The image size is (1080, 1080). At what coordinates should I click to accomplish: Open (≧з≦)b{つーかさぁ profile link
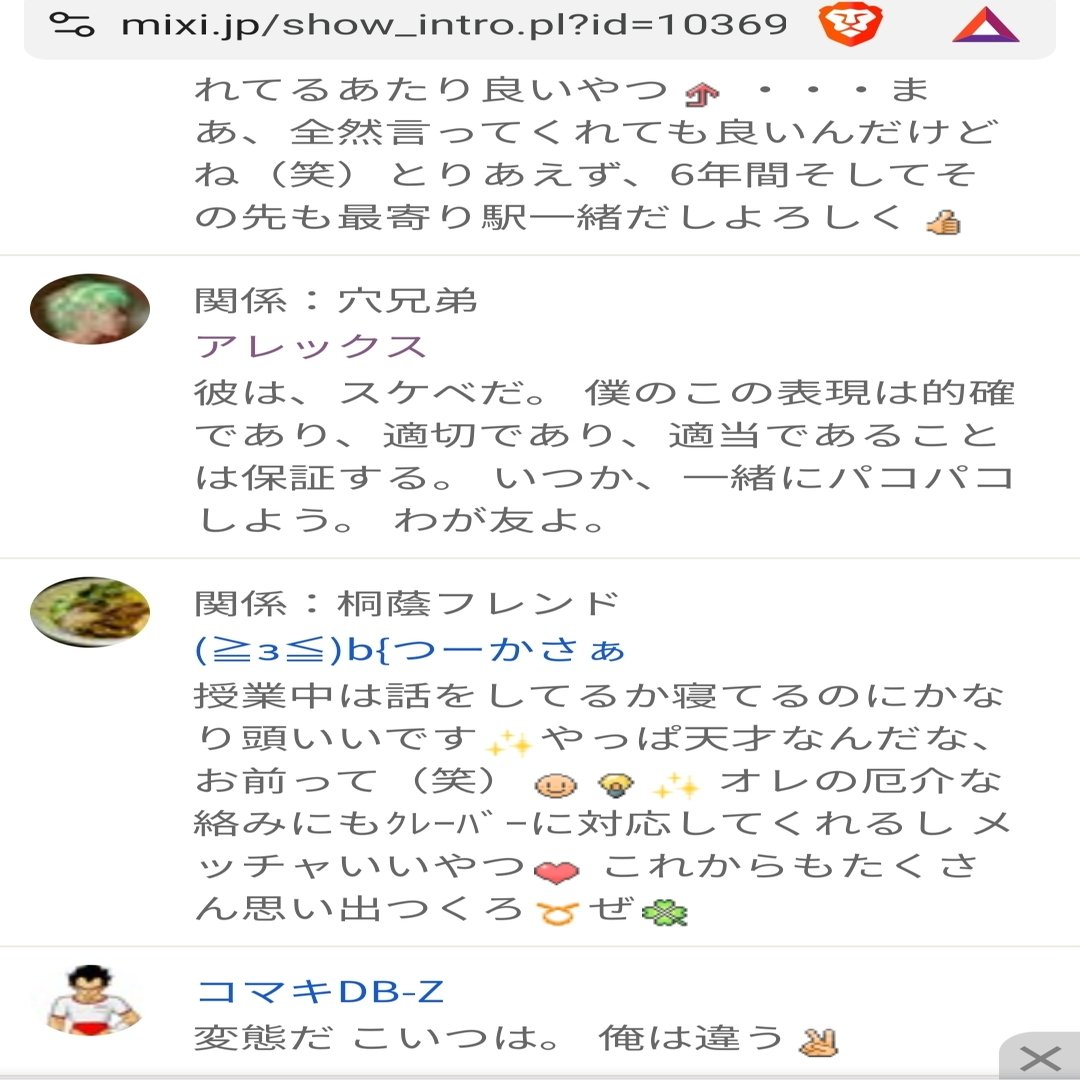click(x=410, y=650)
